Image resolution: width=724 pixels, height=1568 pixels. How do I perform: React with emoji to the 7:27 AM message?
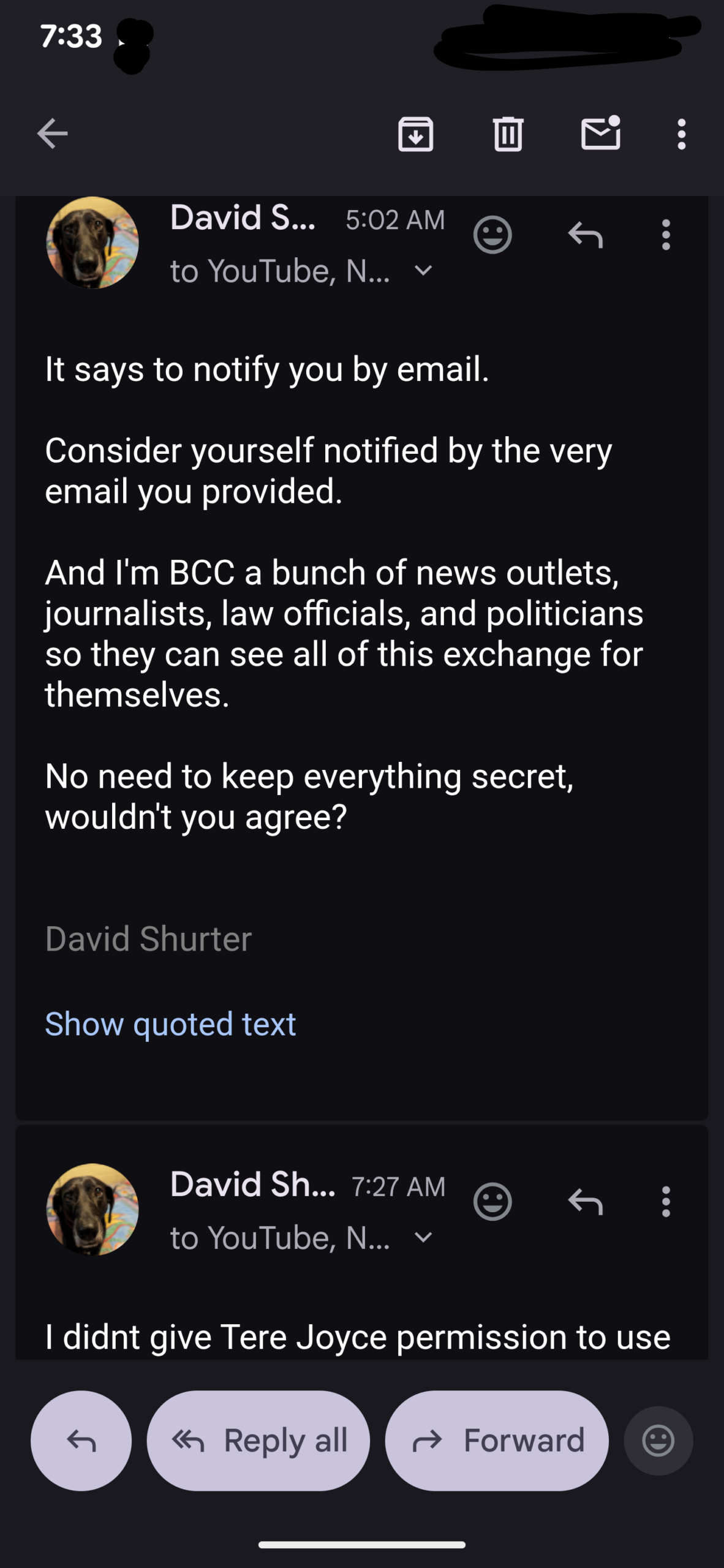tap(492, 1201)
